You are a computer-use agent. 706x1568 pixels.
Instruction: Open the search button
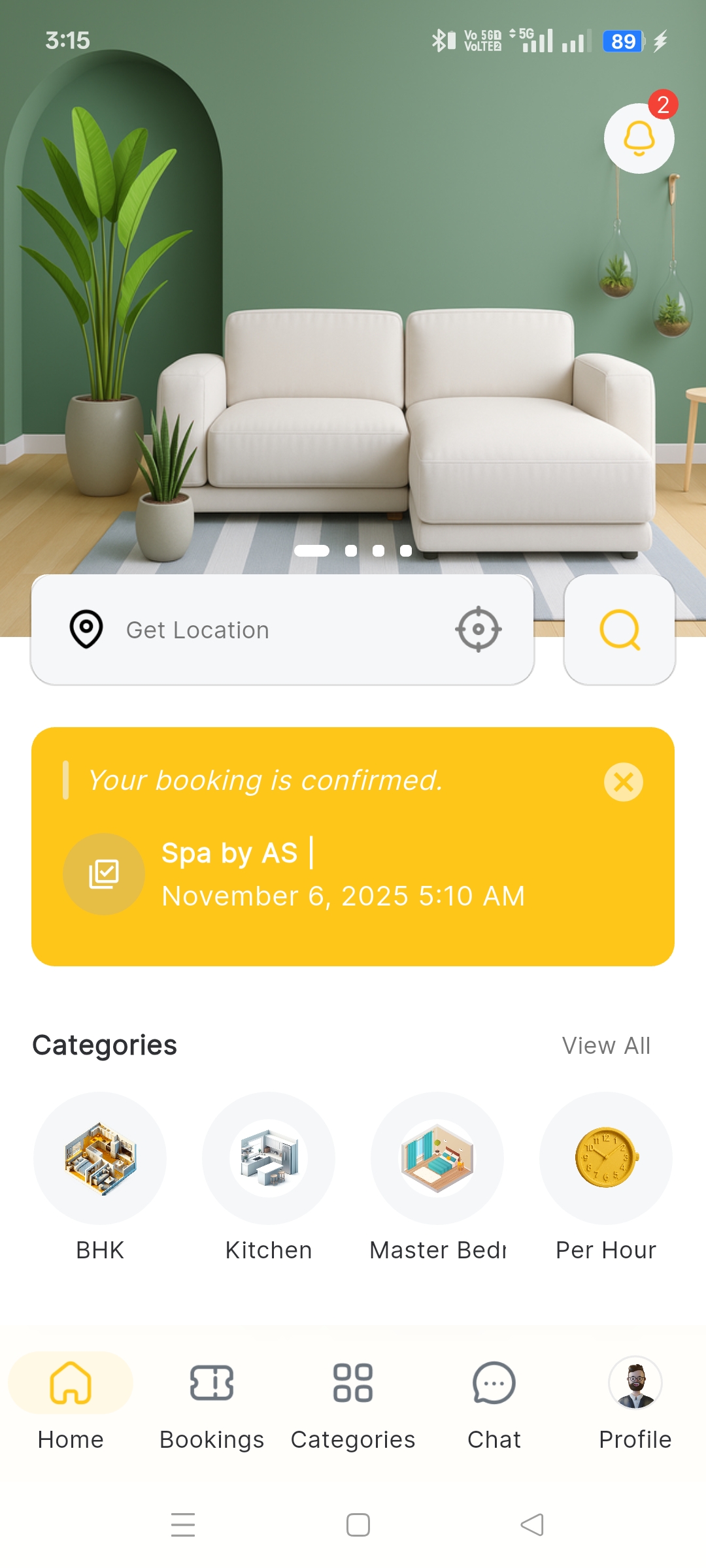click(x=619, y=630)
